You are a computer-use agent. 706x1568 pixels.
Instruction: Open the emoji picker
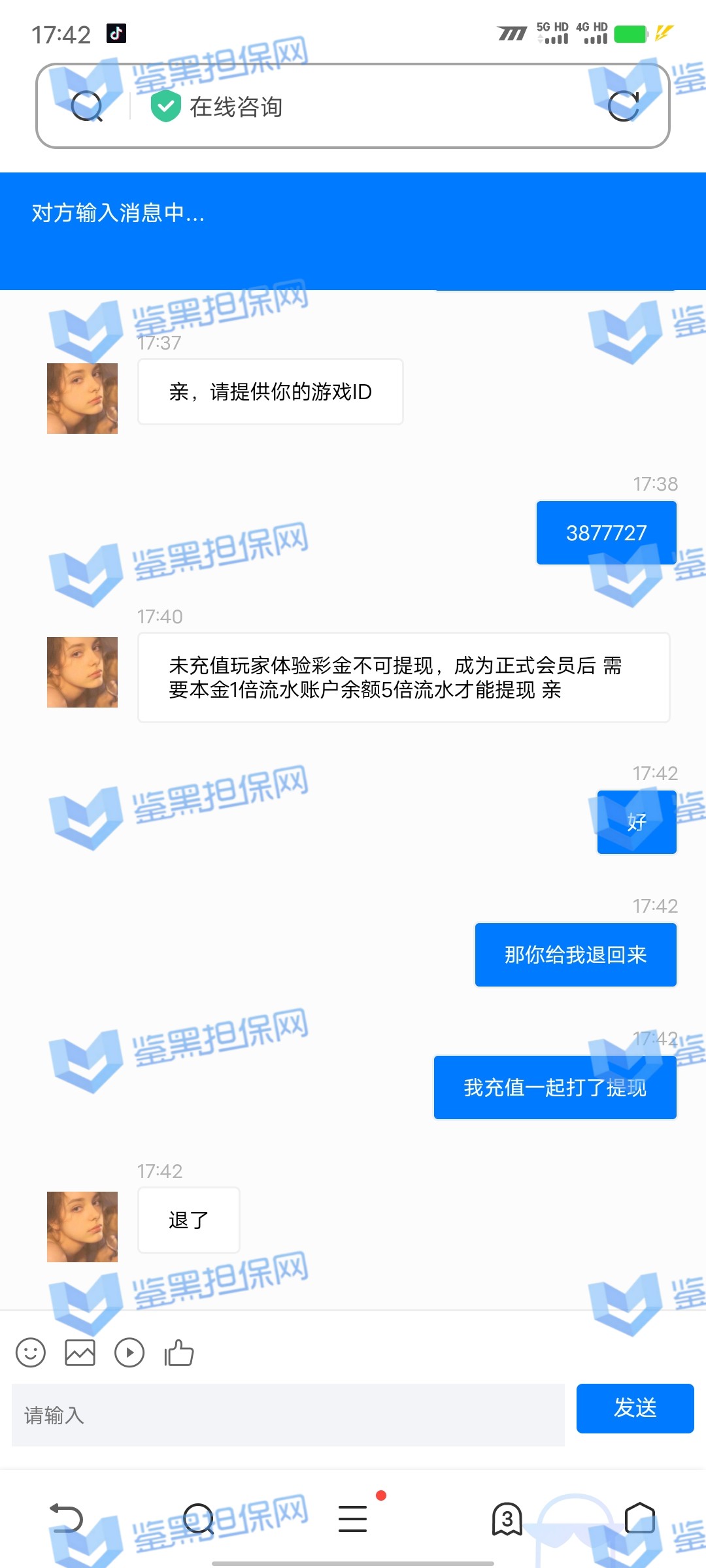[31, 1352]
